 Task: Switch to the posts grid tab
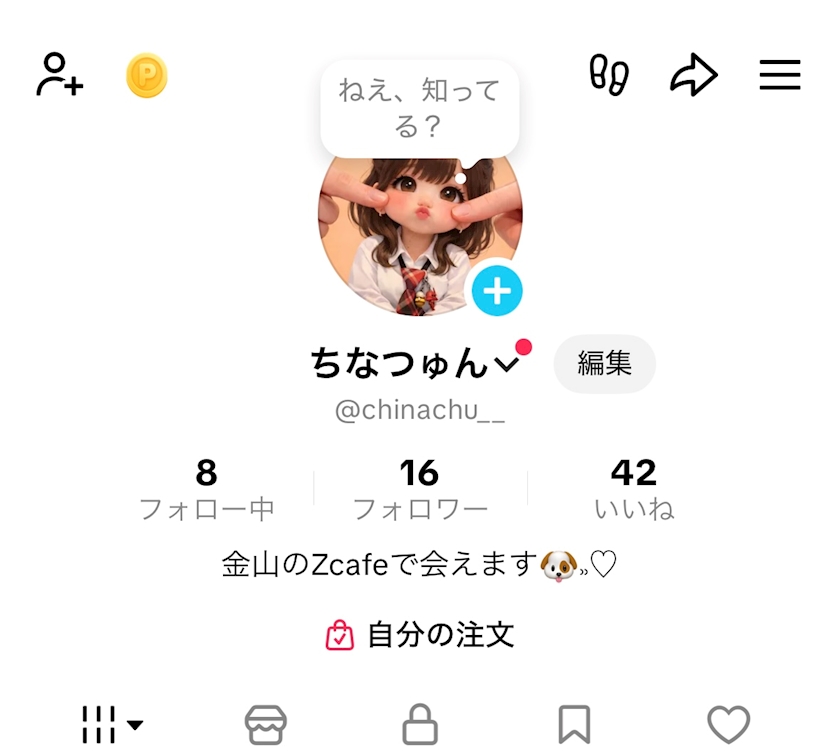click(111, 725)
